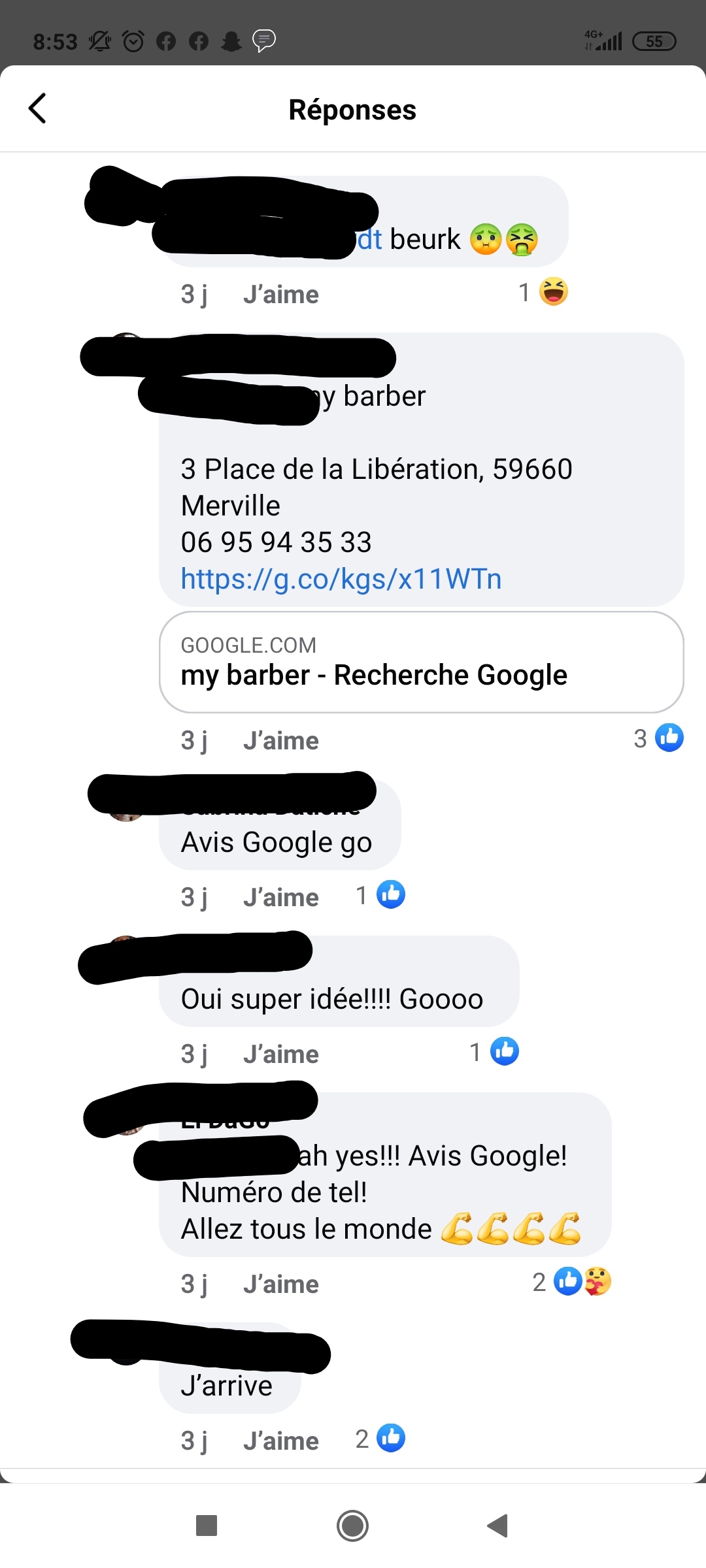Open the 'my barber - Recherche Google' preview card
This screenshot has height=1568, width=706.
421,662
